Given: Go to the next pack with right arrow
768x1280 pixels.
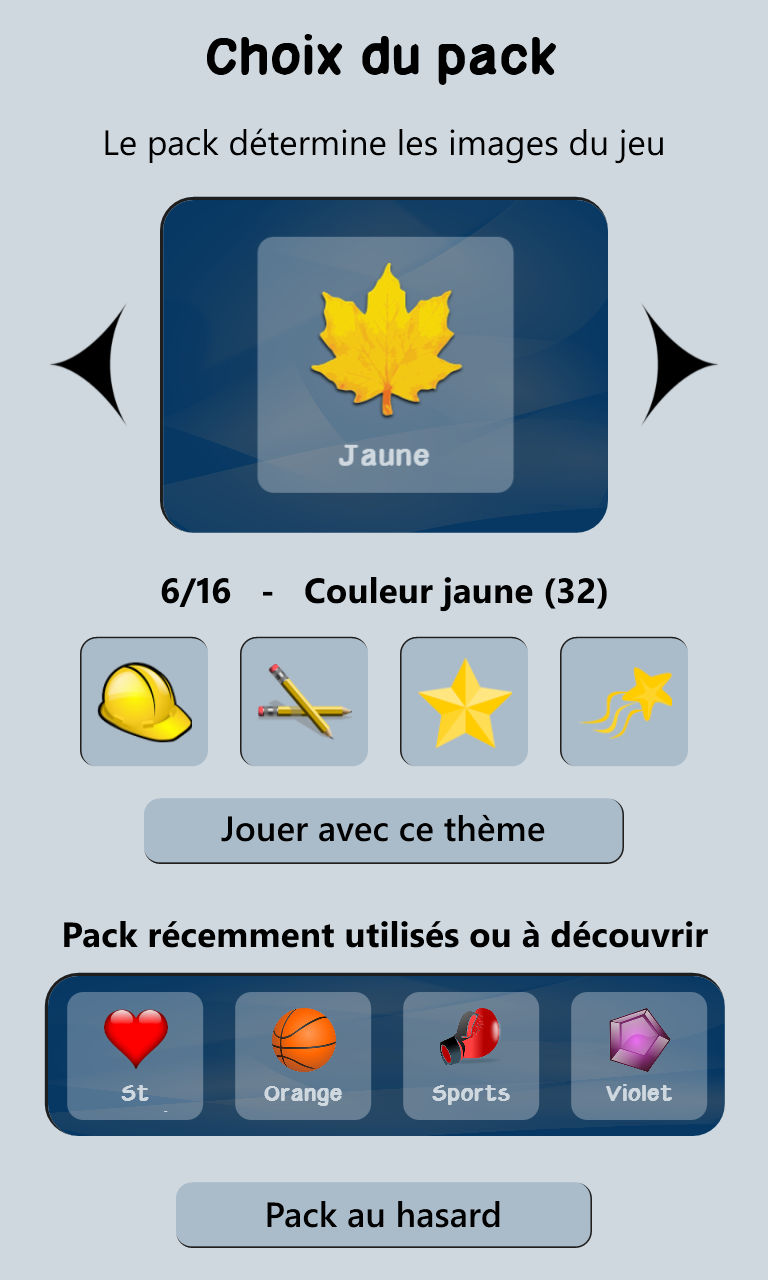Looking at the screenshot, I should [x=679, y=365].
